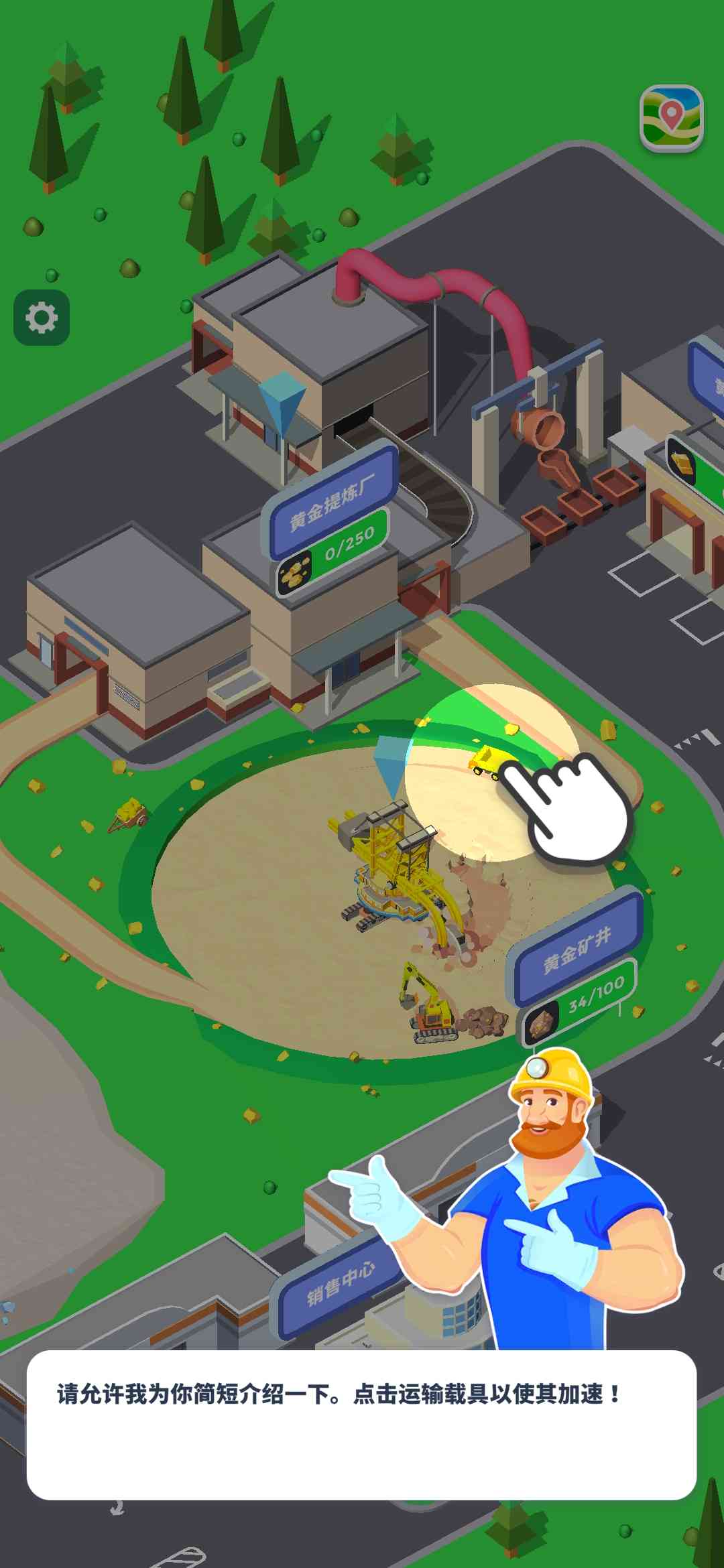Screen dimensions: 724x1568
Task: Open the 黄金矿井 mine label
Action: click(577, 950)
